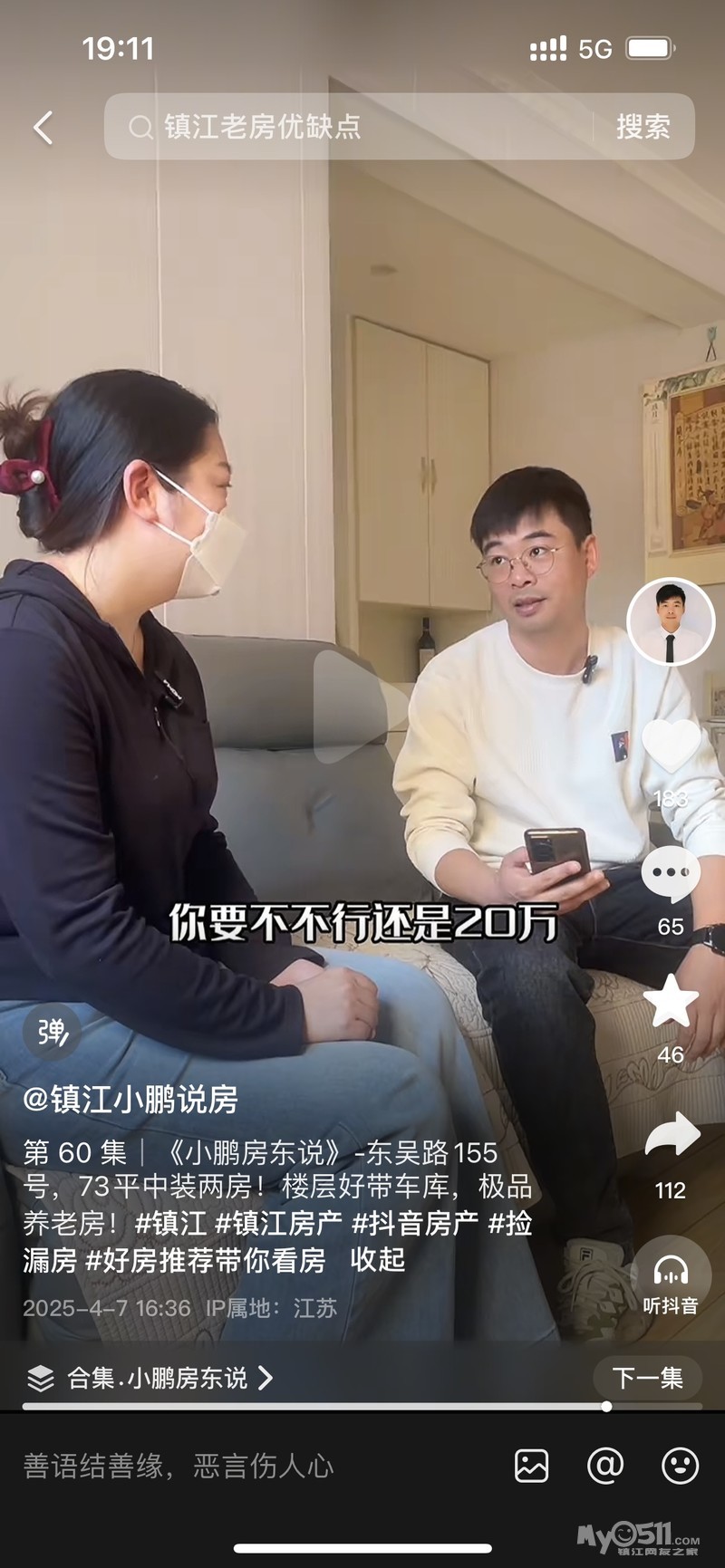Toggle the 弹 danmaku button
Screen dimensions: 725x1568
click(x=52, y=1033)
